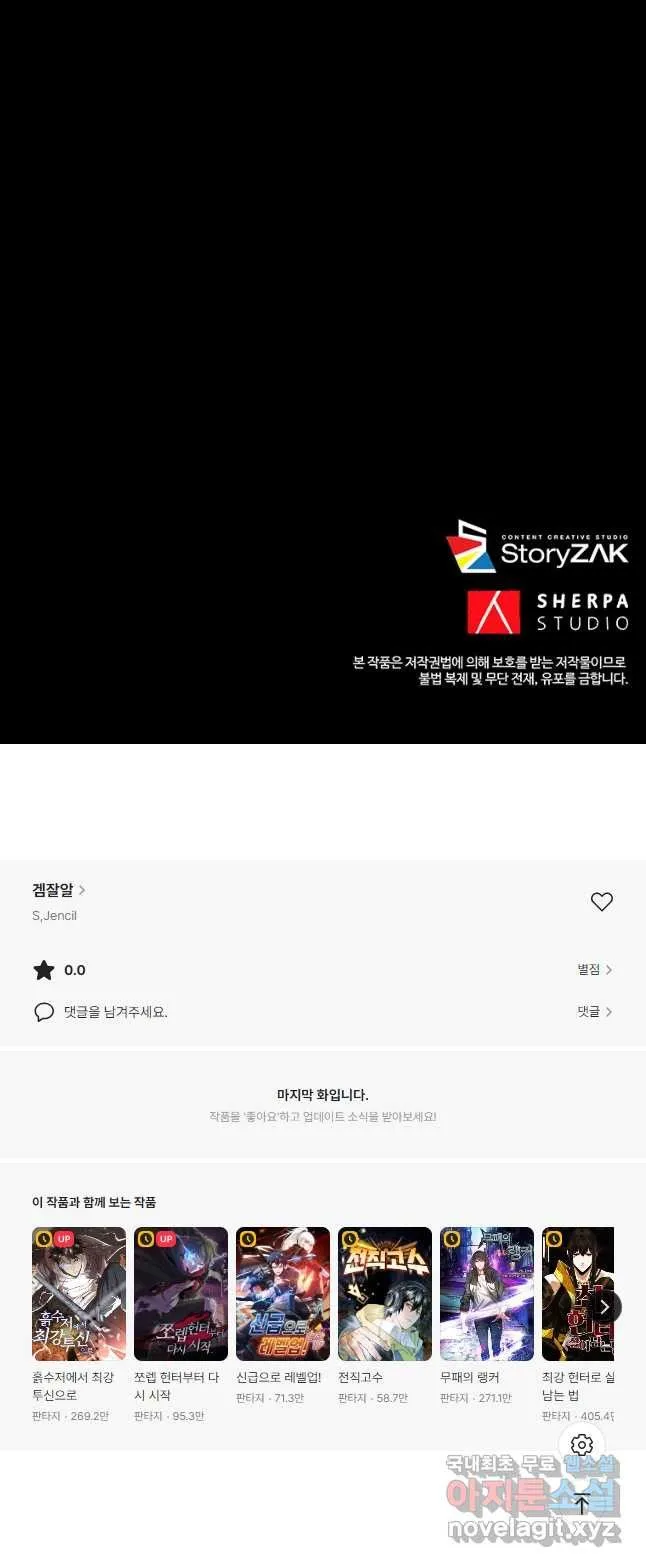646x1567 pixels.
Task: Open the 댓글 comments section
Action: click(x=594, y=1012)
